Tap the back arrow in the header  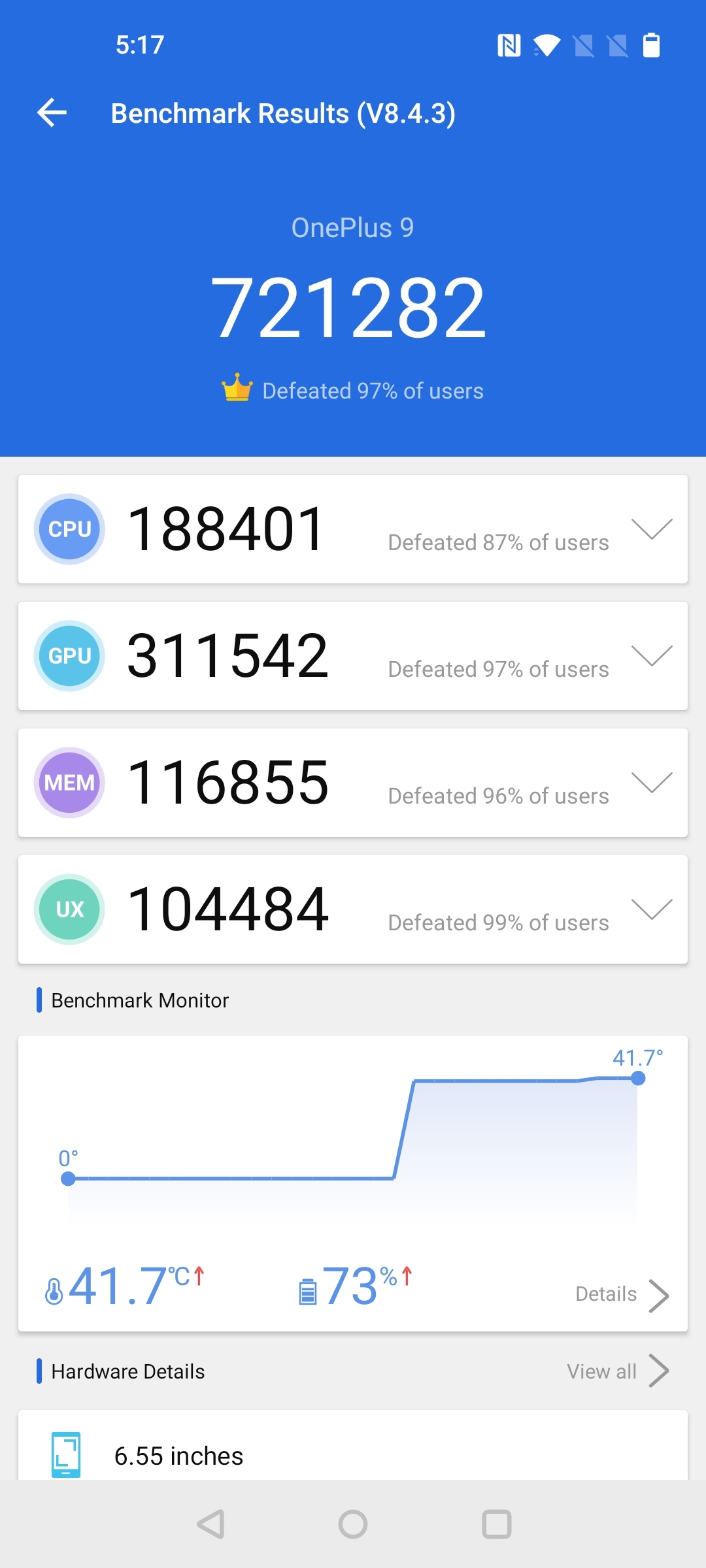tap(51, 112)
